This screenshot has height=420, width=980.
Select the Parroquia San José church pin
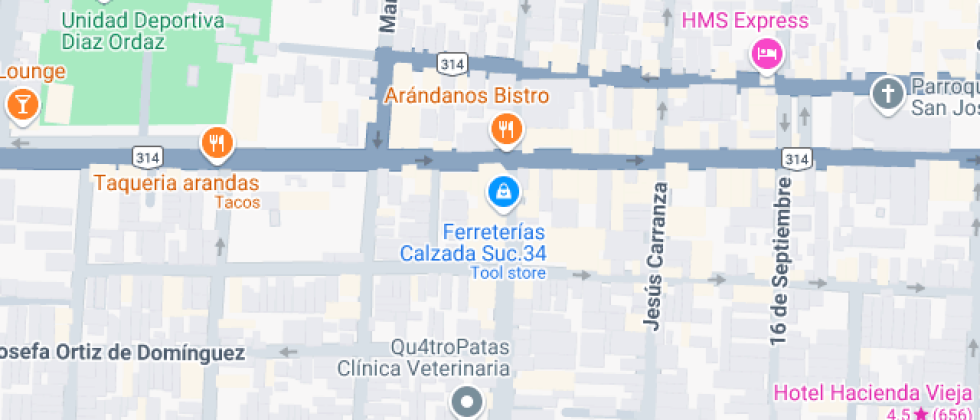coord(886,95)
